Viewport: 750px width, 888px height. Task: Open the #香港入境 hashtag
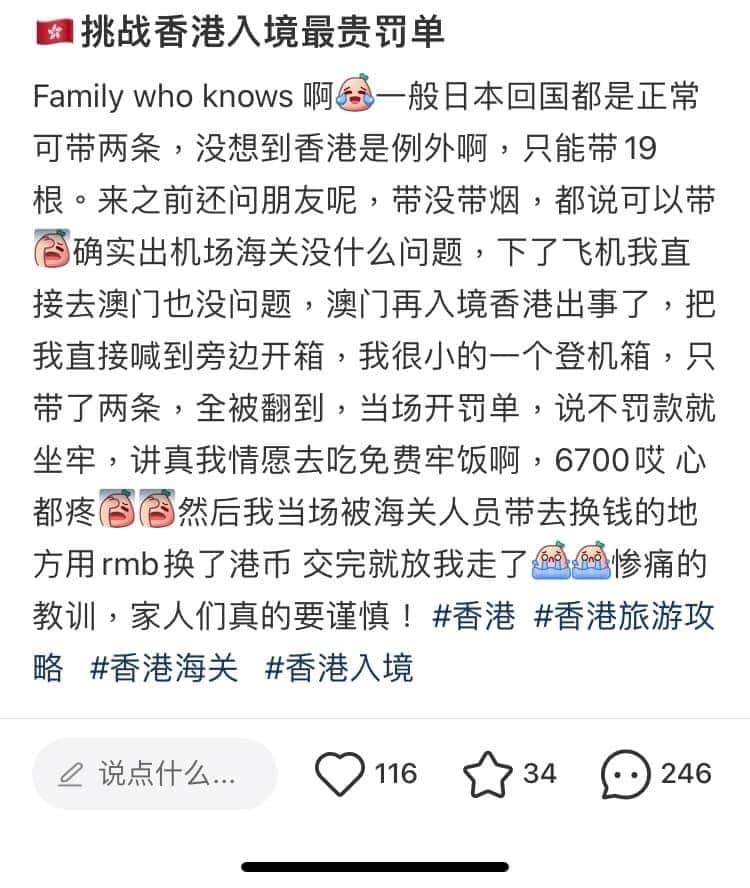338,666
